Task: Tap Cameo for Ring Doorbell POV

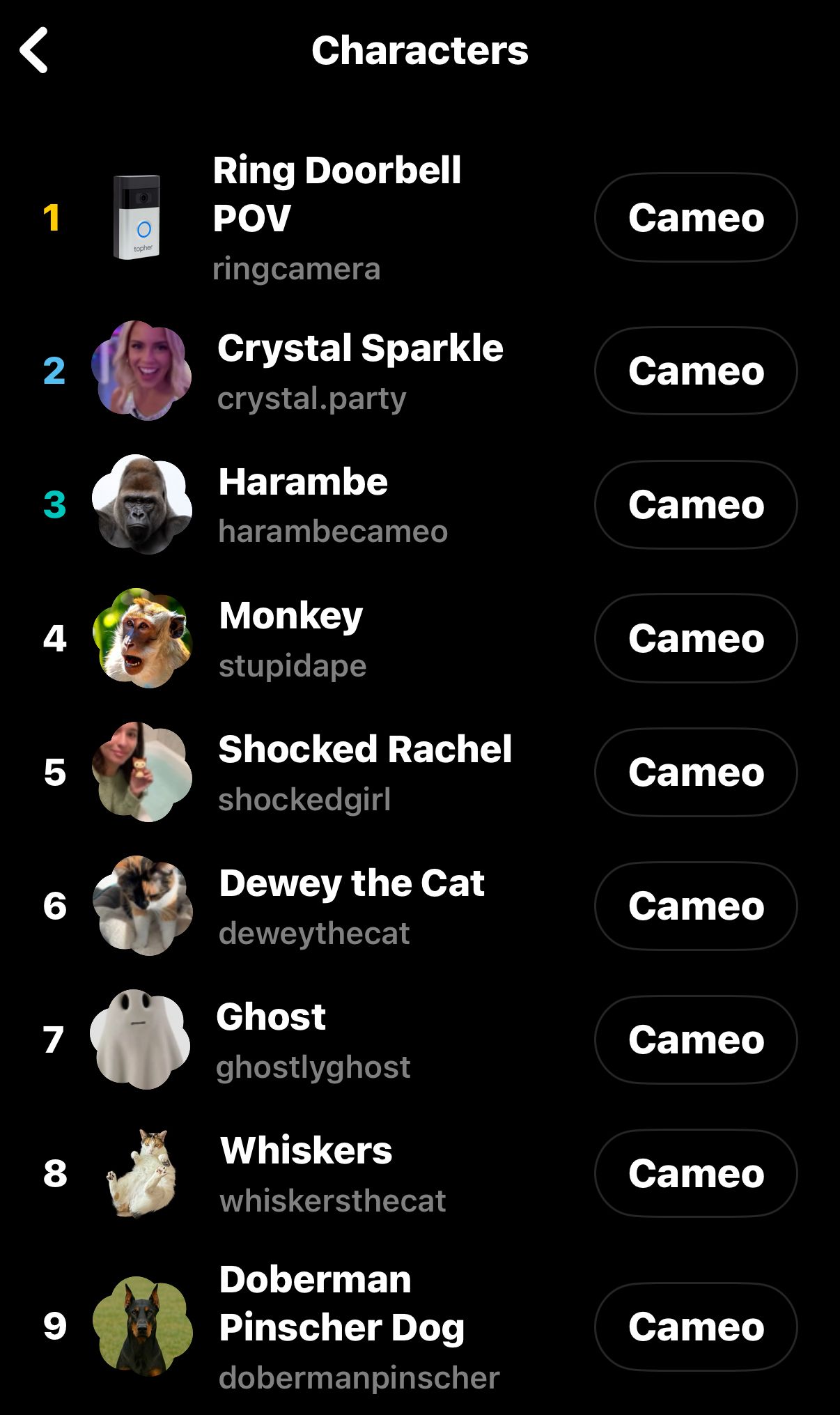Action: pos(695,217)
